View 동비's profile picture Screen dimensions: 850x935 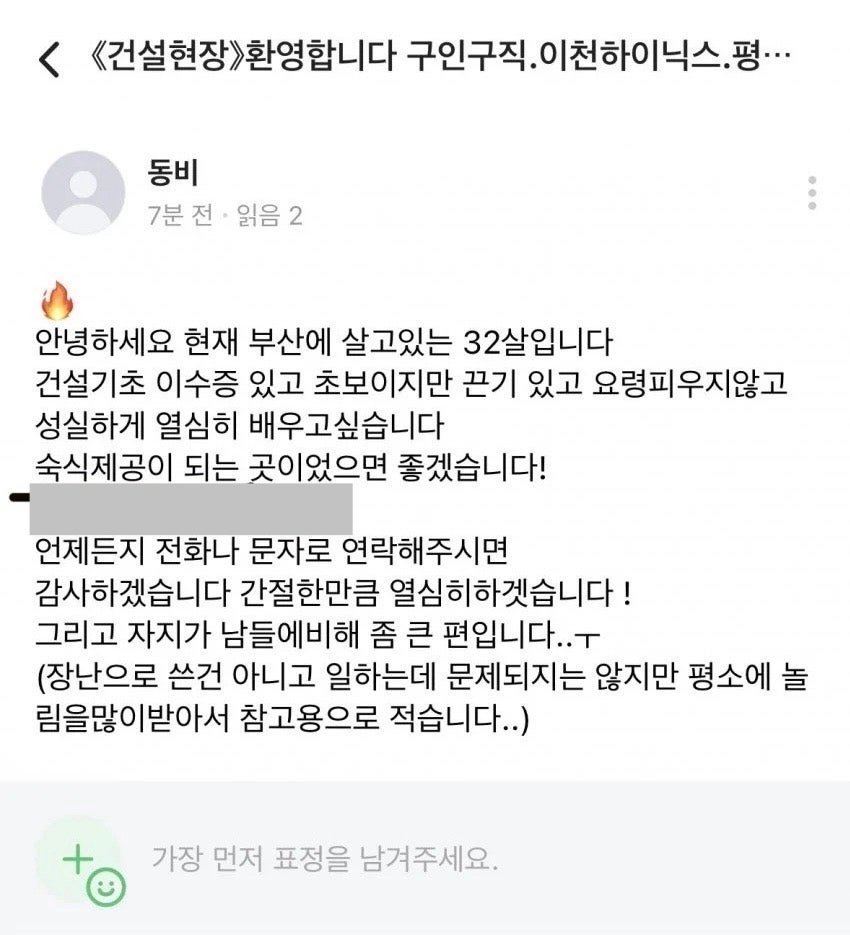(83, 192)
